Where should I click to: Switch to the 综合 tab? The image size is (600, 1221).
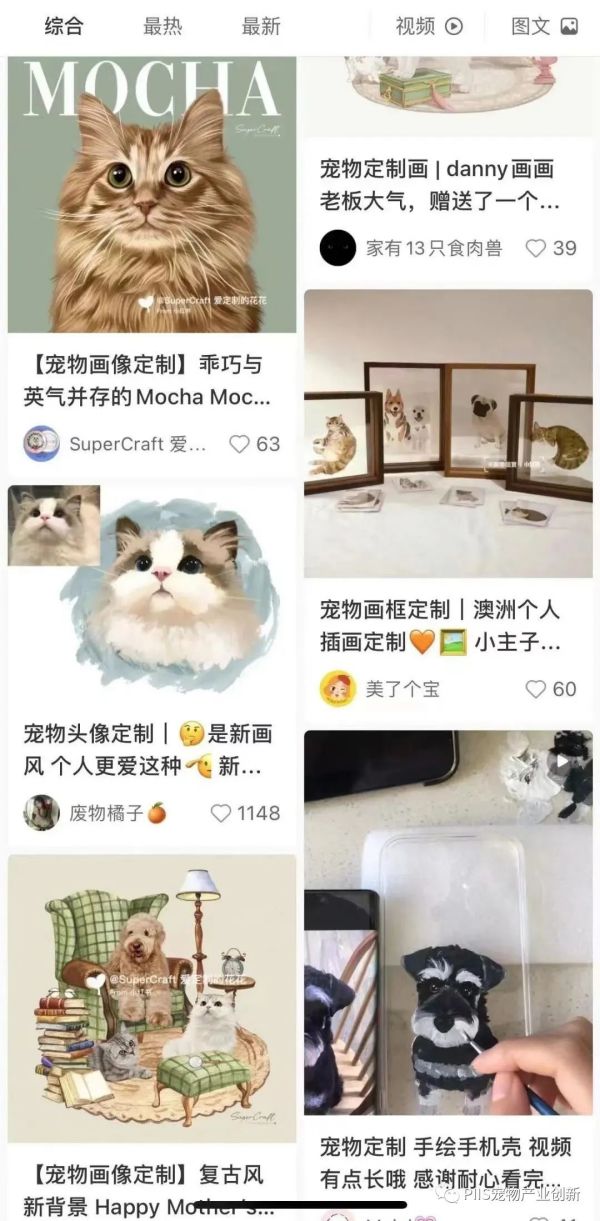pos(64,27)
